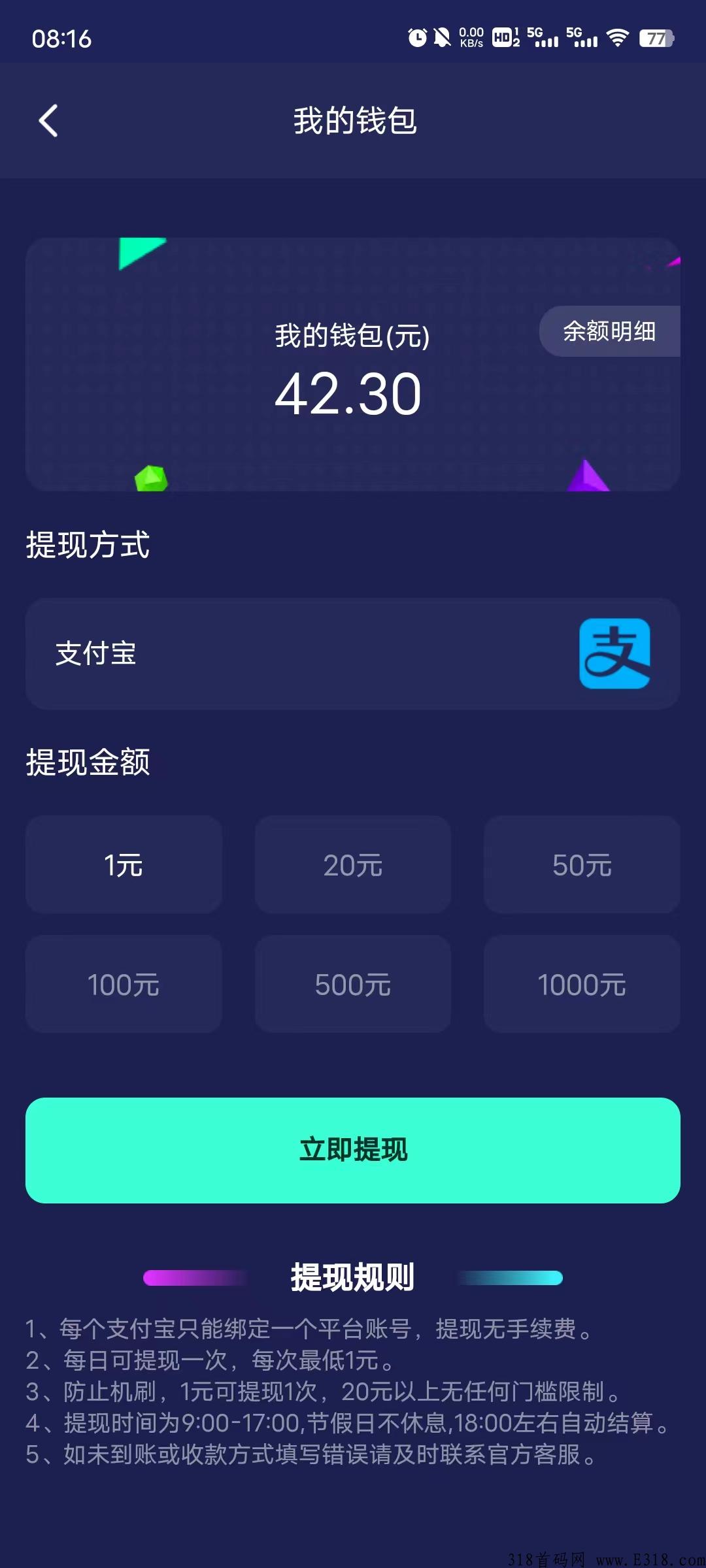The height and width of the screenshot is (1568, 706).
Task: Choose the 1元 withdrawal amount
Action: coord(124,864)
